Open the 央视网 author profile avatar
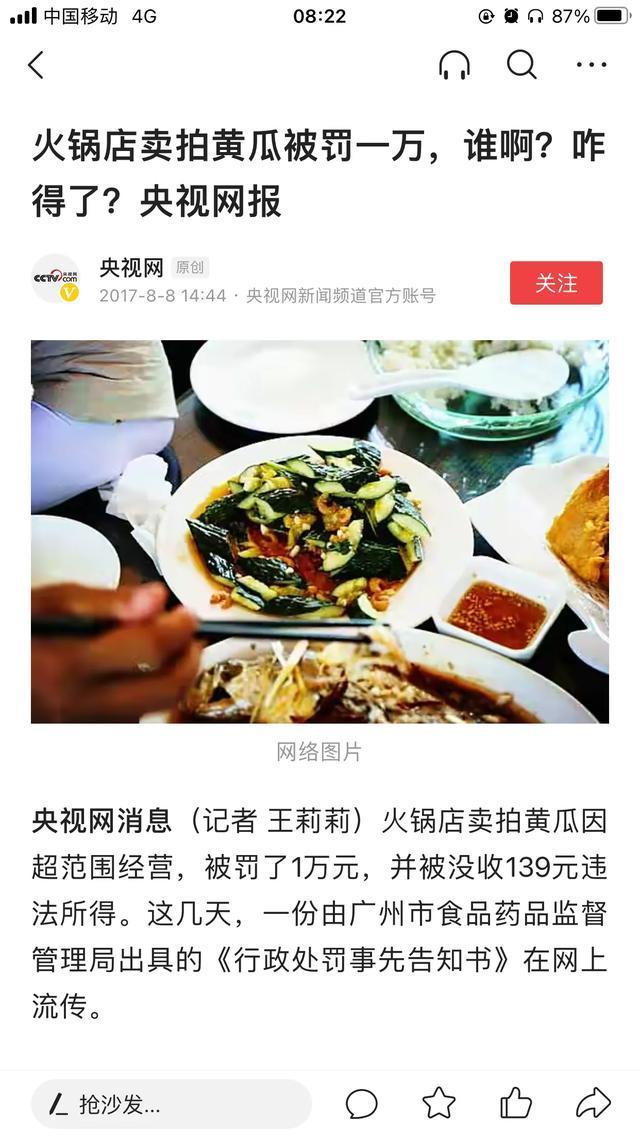Screen dimensions: 640x1138 coord(56,279)
